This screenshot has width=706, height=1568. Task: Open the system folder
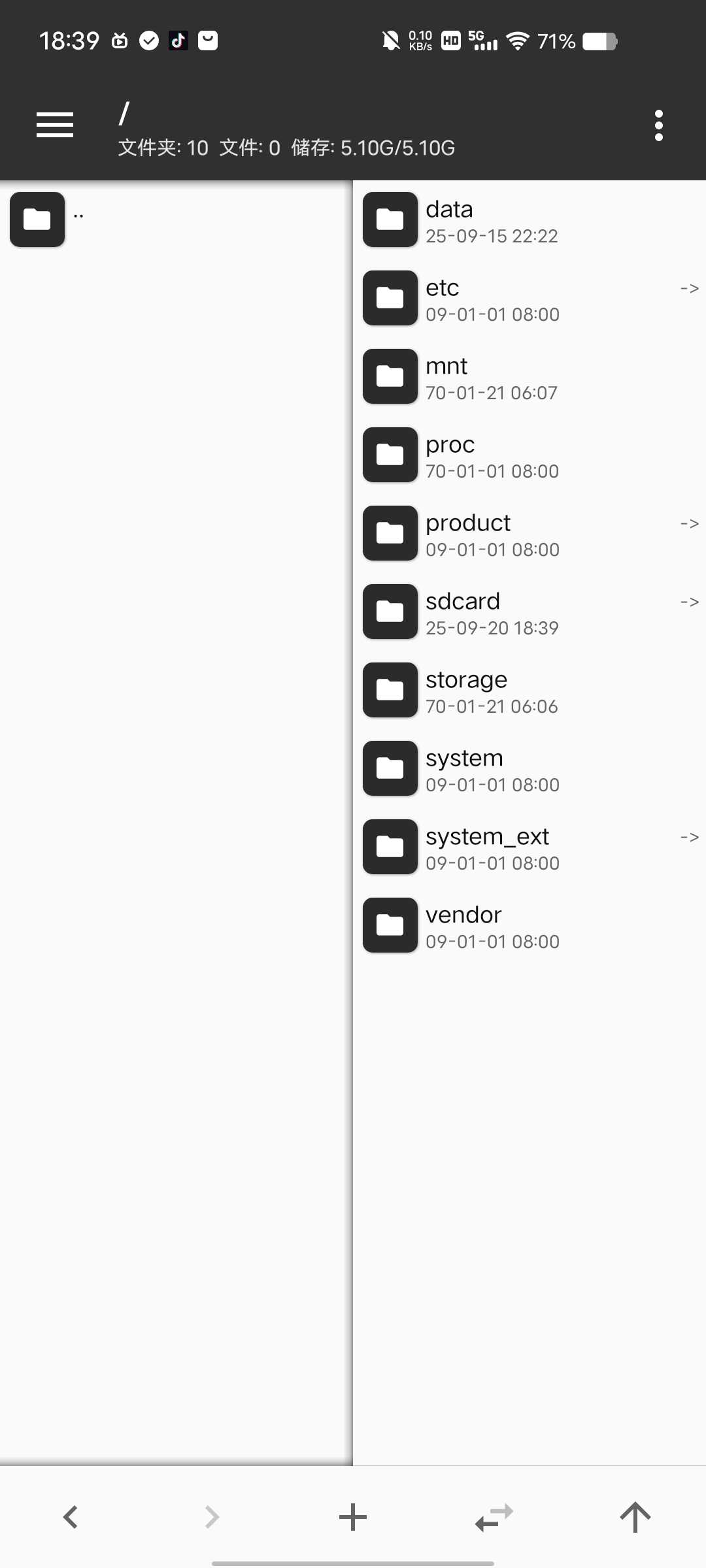point(529,768)
